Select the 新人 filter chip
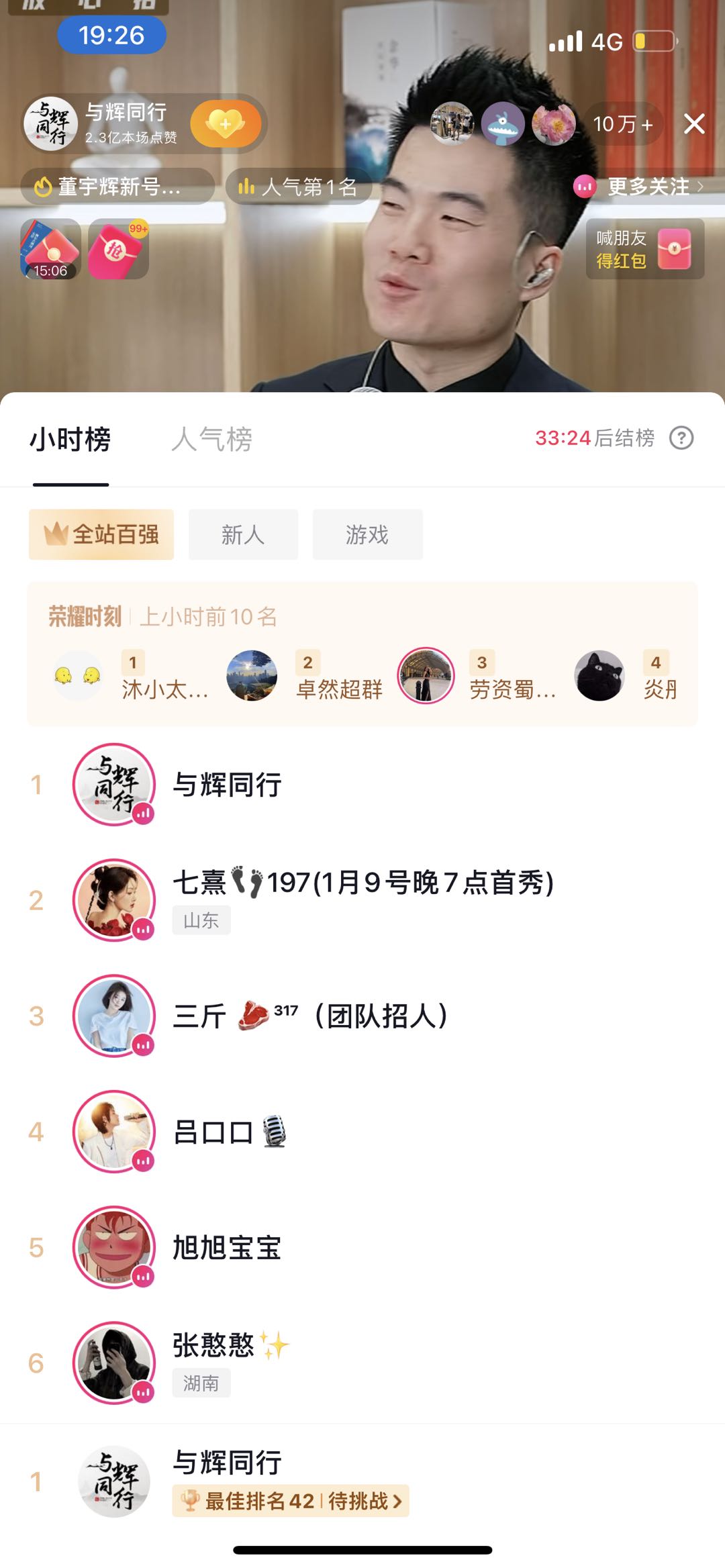The width and height of the screenshot is (725, 1568). coord(243,535)
